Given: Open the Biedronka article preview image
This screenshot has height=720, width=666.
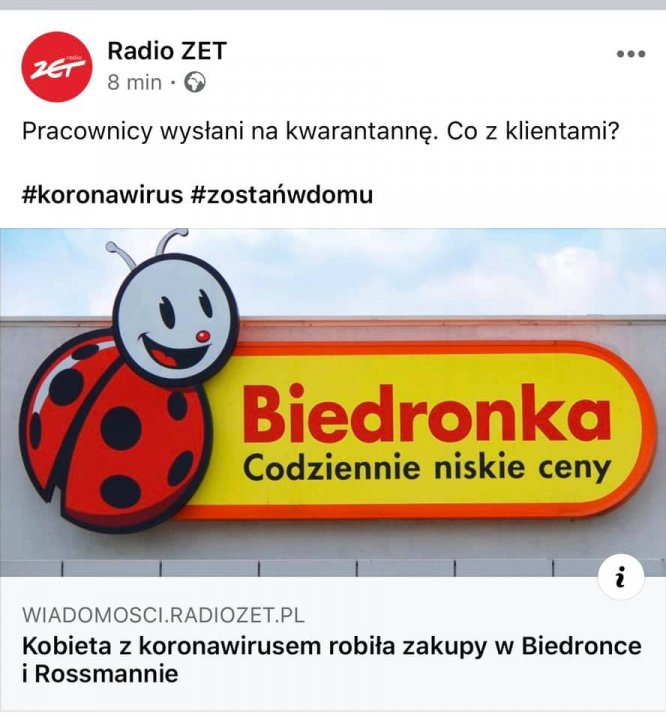Looking at the screenshot, I should (x=333, y=400).
